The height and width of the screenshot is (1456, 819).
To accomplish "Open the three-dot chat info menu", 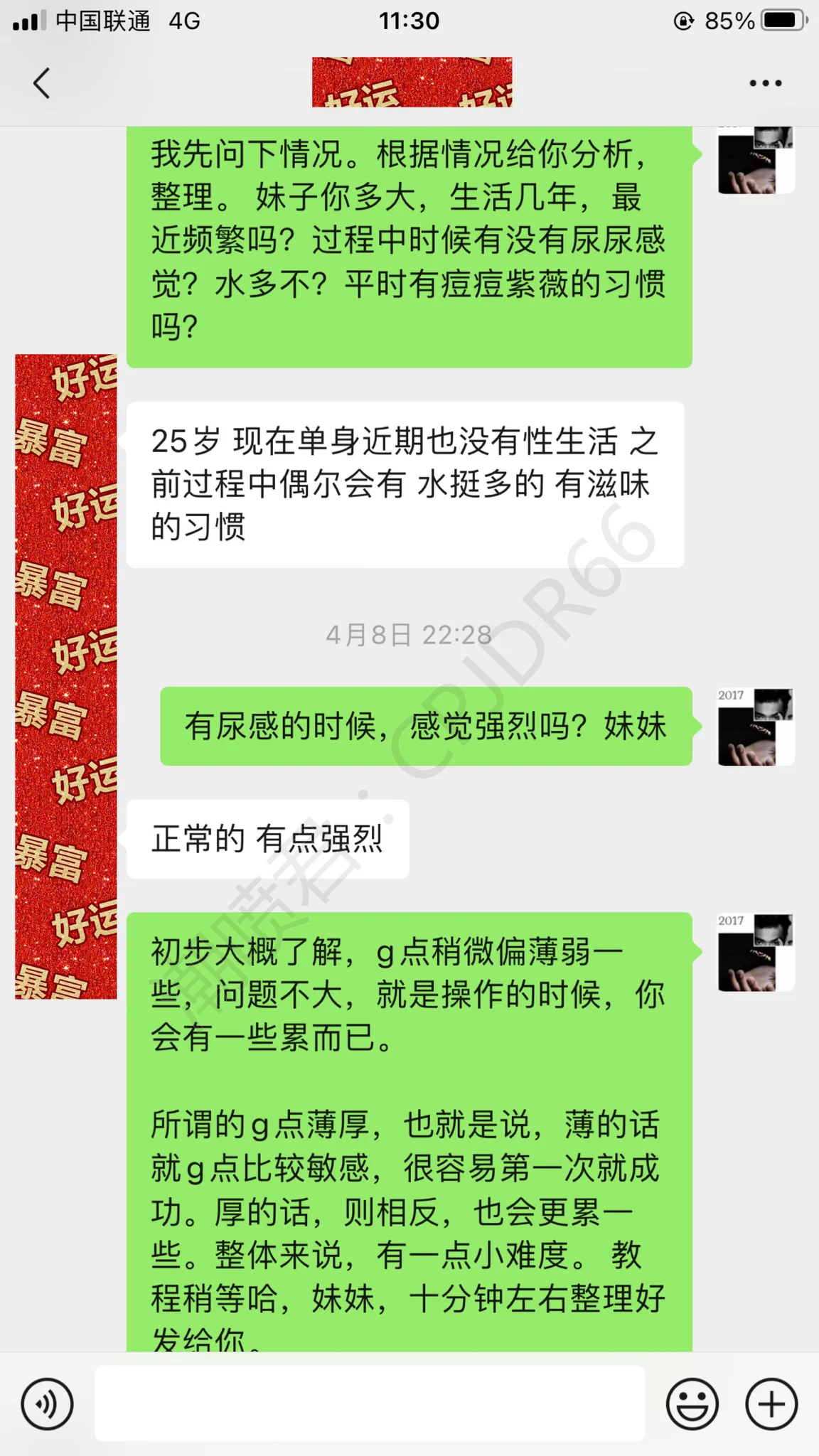I will point(765,83).
